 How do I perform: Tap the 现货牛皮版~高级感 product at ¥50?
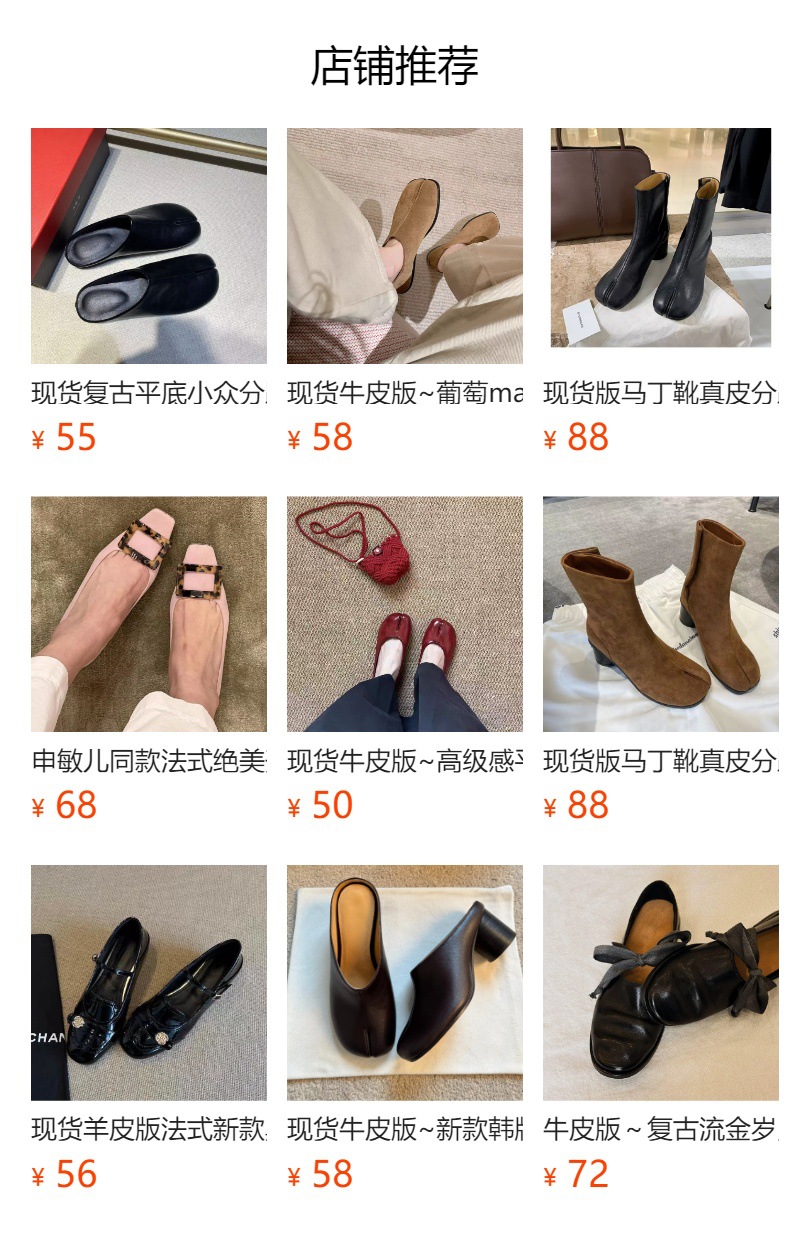tap(405, 614)
